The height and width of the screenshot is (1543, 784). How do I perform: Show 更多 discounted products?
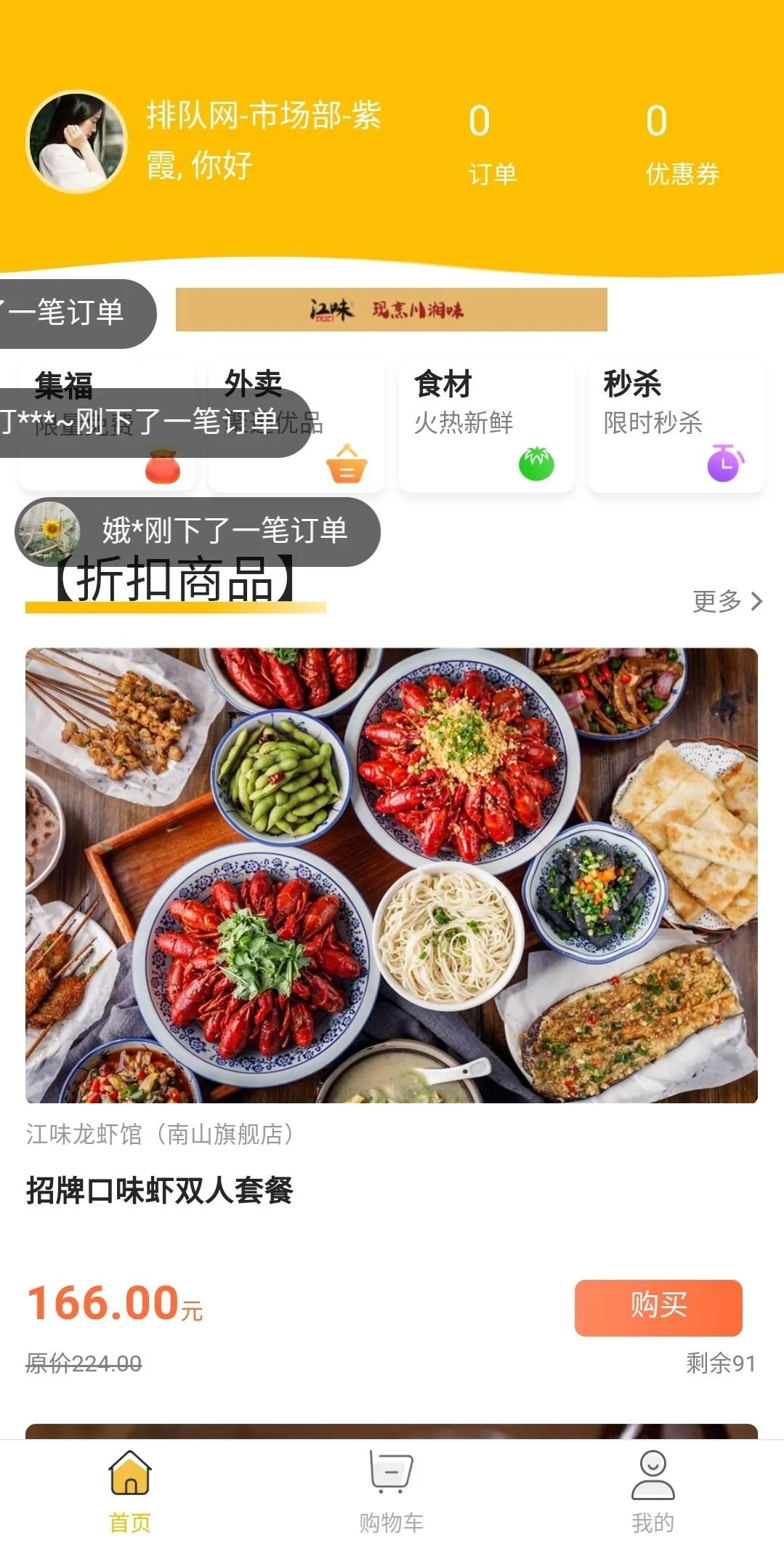click(x=726, y=601)
